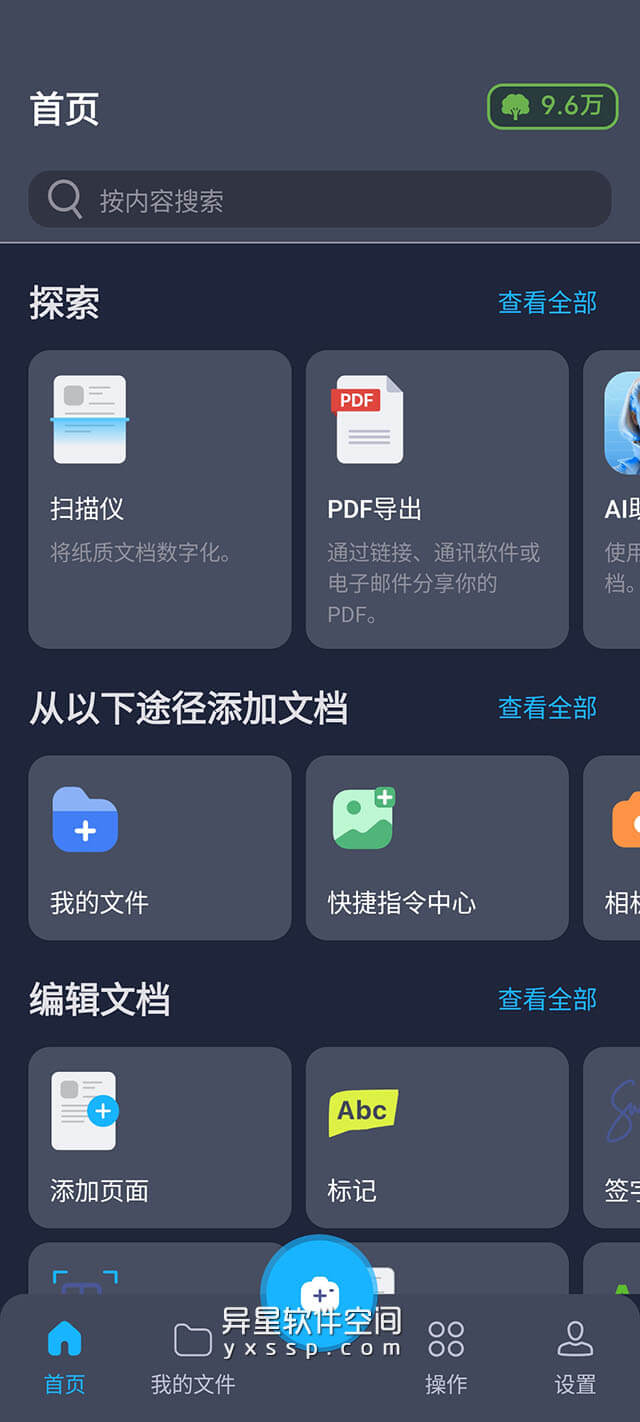The width and height of the screenshot is (640, 1422).
Task: Open the 快捷指令中心 card
Action: [x=437, y=847]
